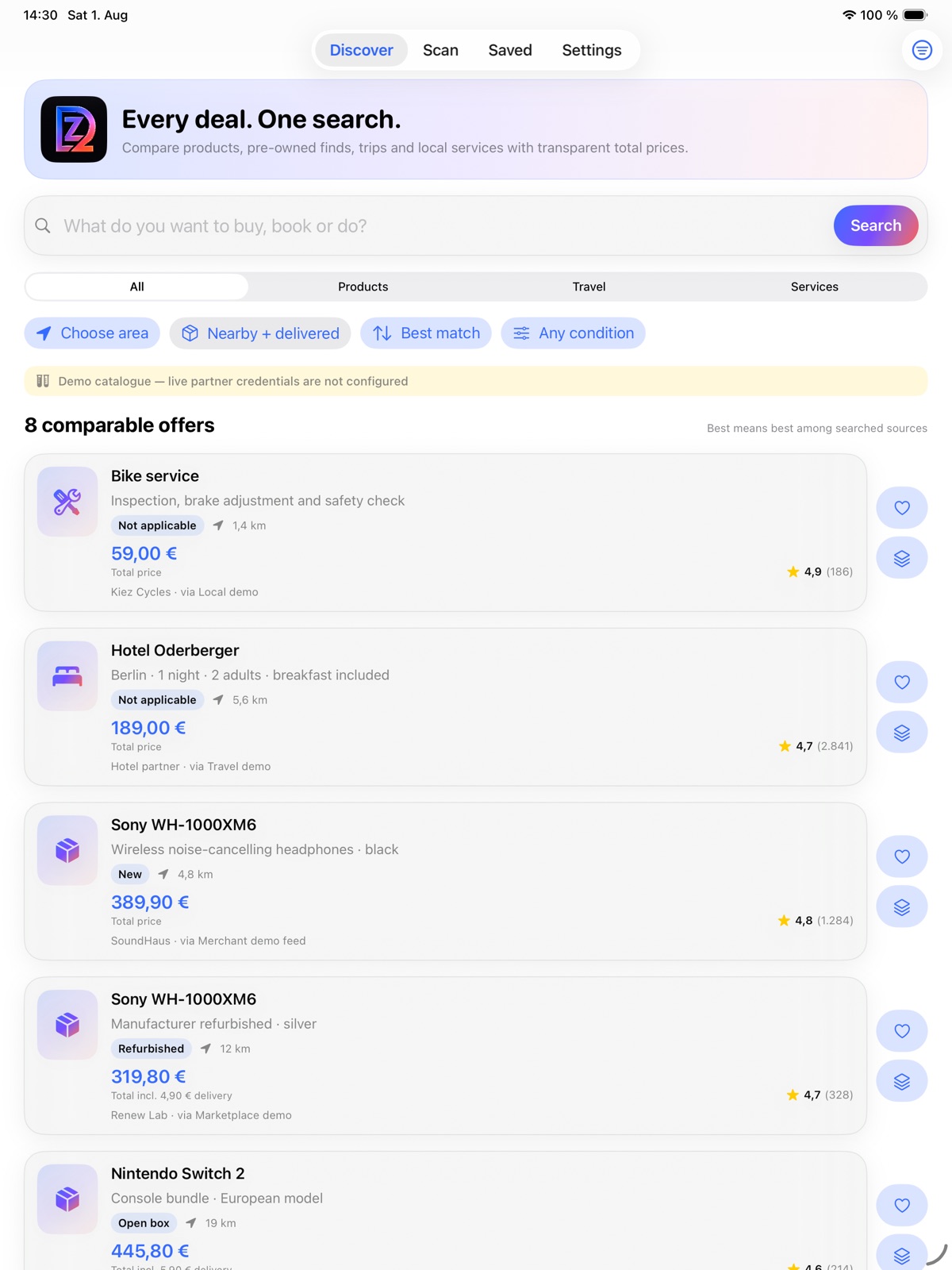
Task: Like the Nintendo Switch 2 offer
Action: pyautogui.click(x=902, y=1205)
